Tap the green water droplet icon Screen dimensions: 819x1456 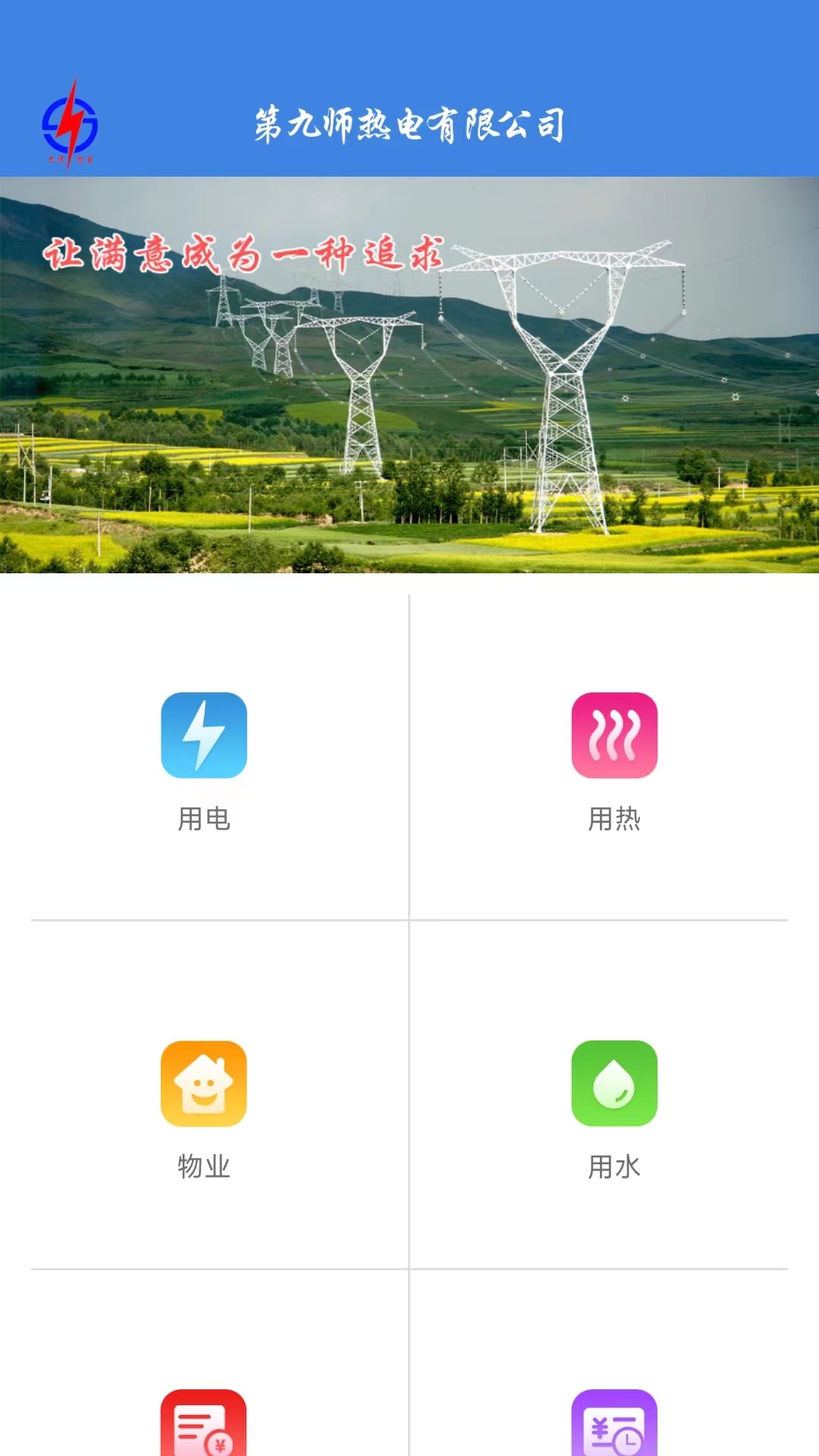click(614, 1084)
